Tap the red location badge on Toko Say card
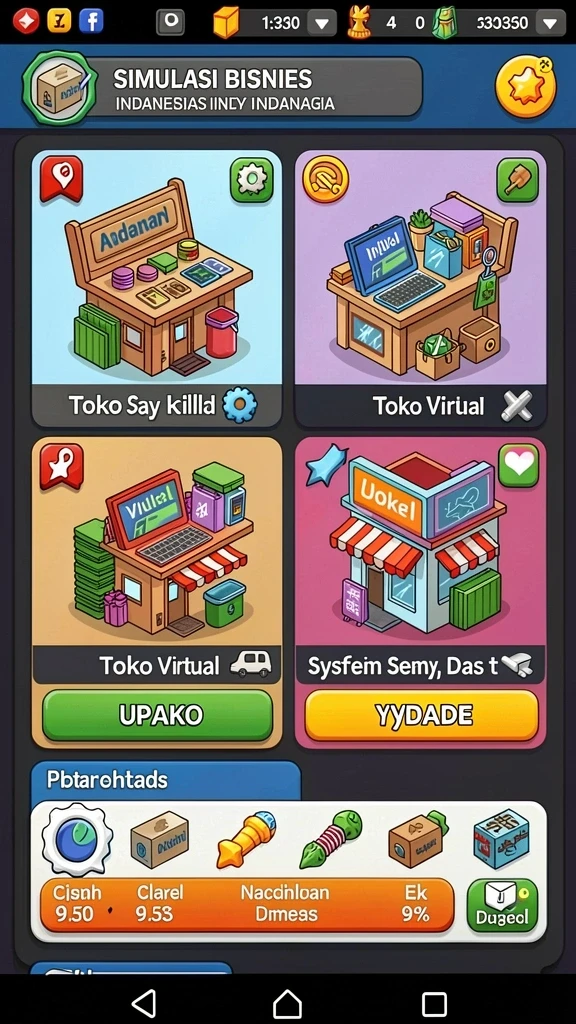This screenshot has height=1024, width=576. [x=61, y=178]
